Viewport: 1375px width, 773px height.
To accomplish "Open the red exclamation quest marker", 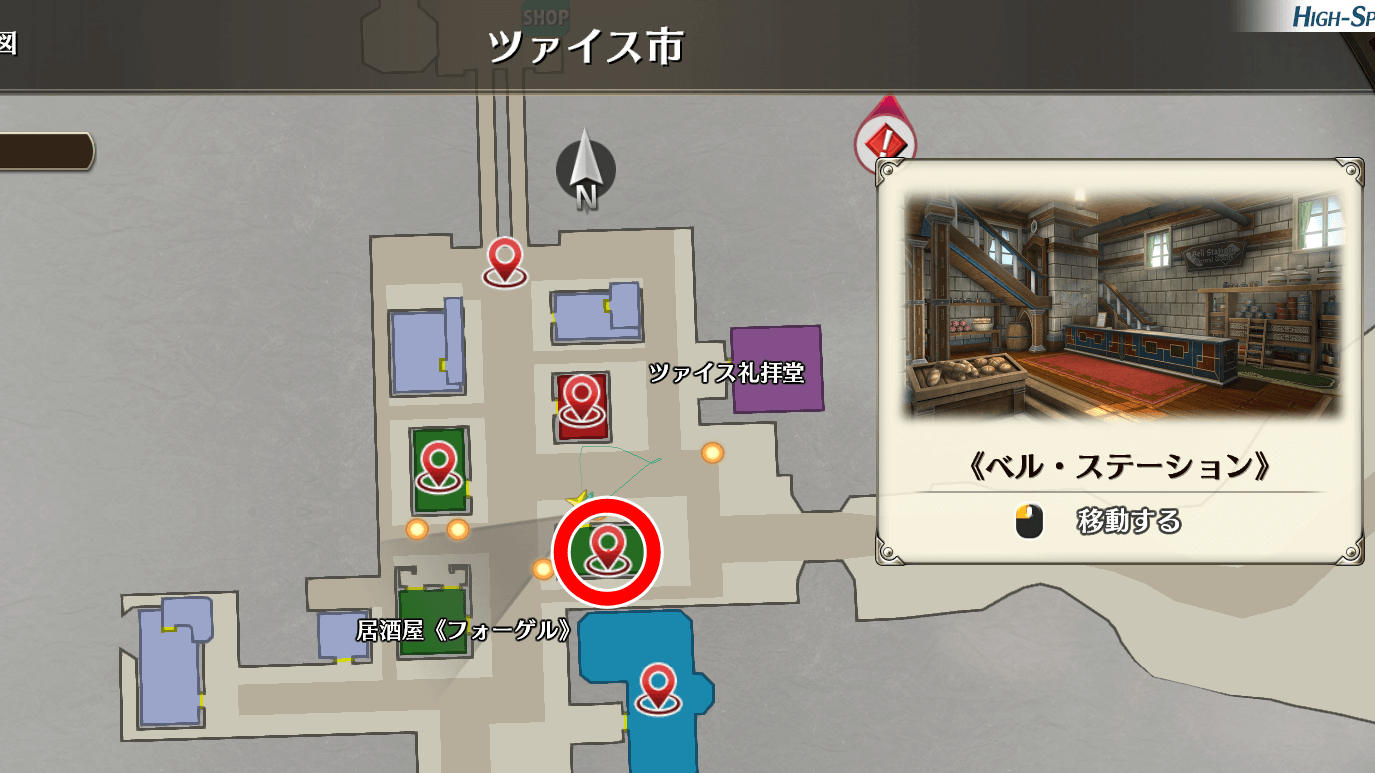I will pyautogui.click(x=886, y=140).
